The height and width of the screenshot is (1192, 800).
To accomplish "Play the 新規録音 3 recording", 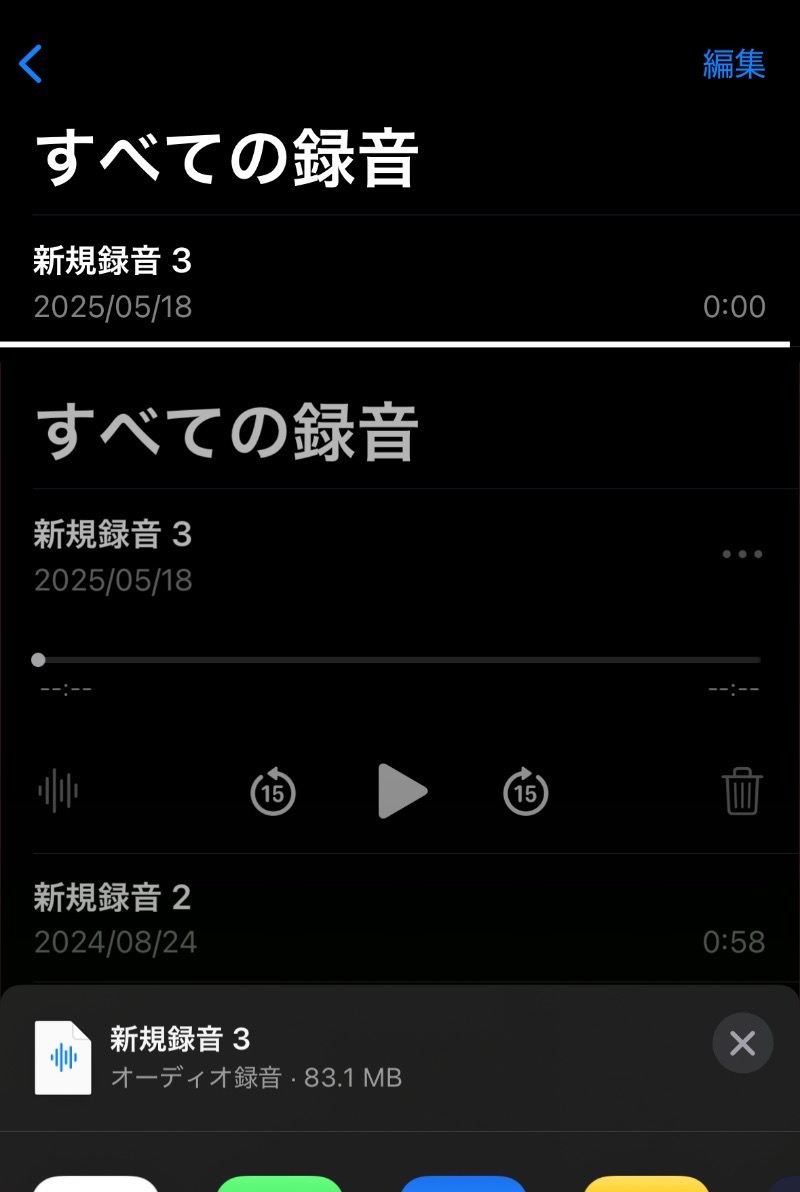I will (402, 792).
